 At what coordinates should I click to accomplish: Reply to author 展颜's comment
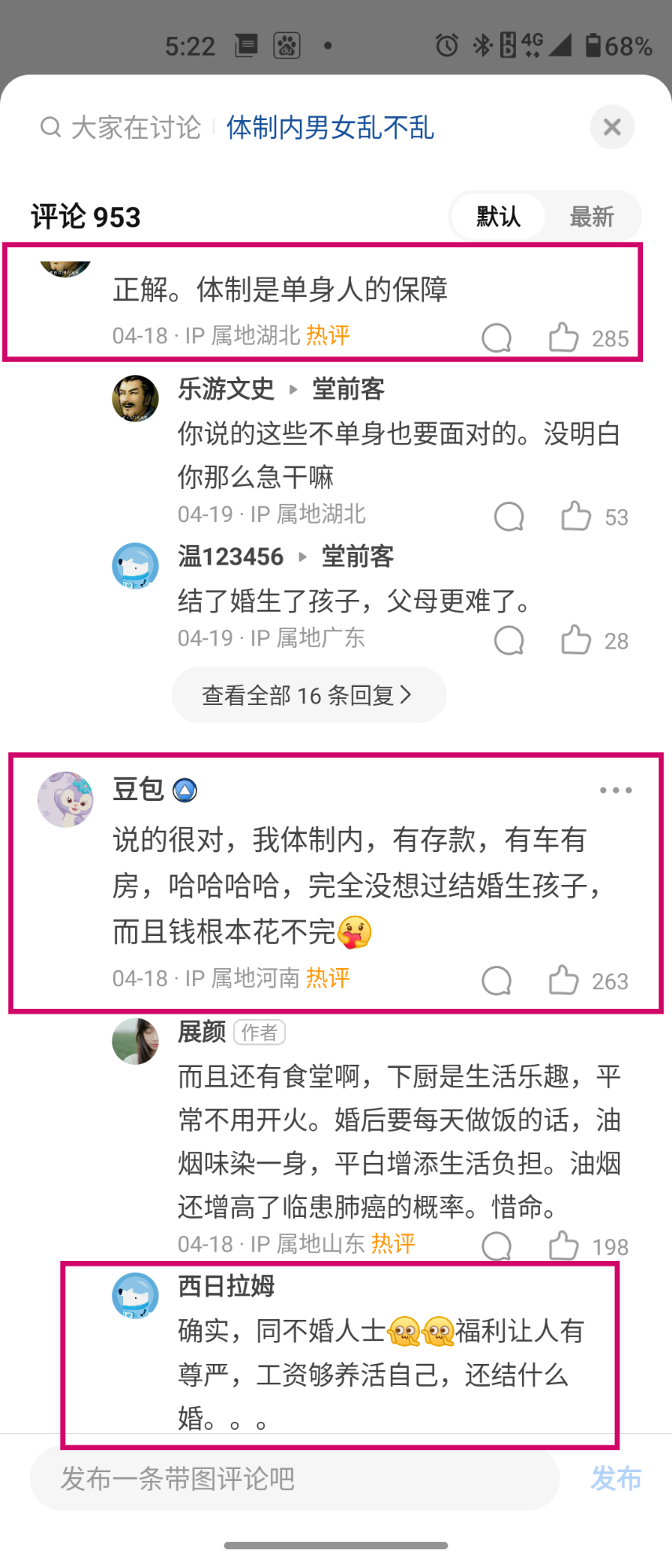click(496, 1246)
